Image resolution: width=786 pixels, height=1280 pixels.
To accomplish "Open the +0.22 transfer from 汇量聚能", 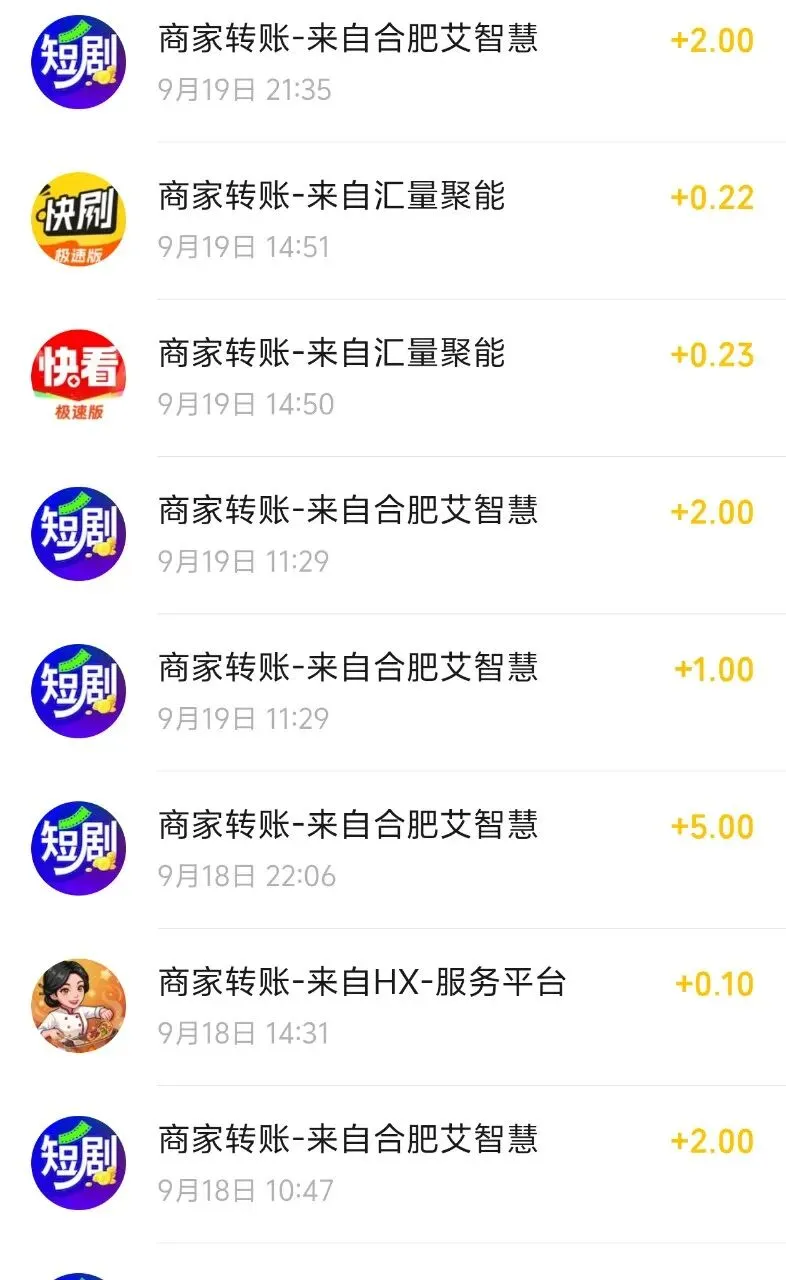I will coord(393,220).
